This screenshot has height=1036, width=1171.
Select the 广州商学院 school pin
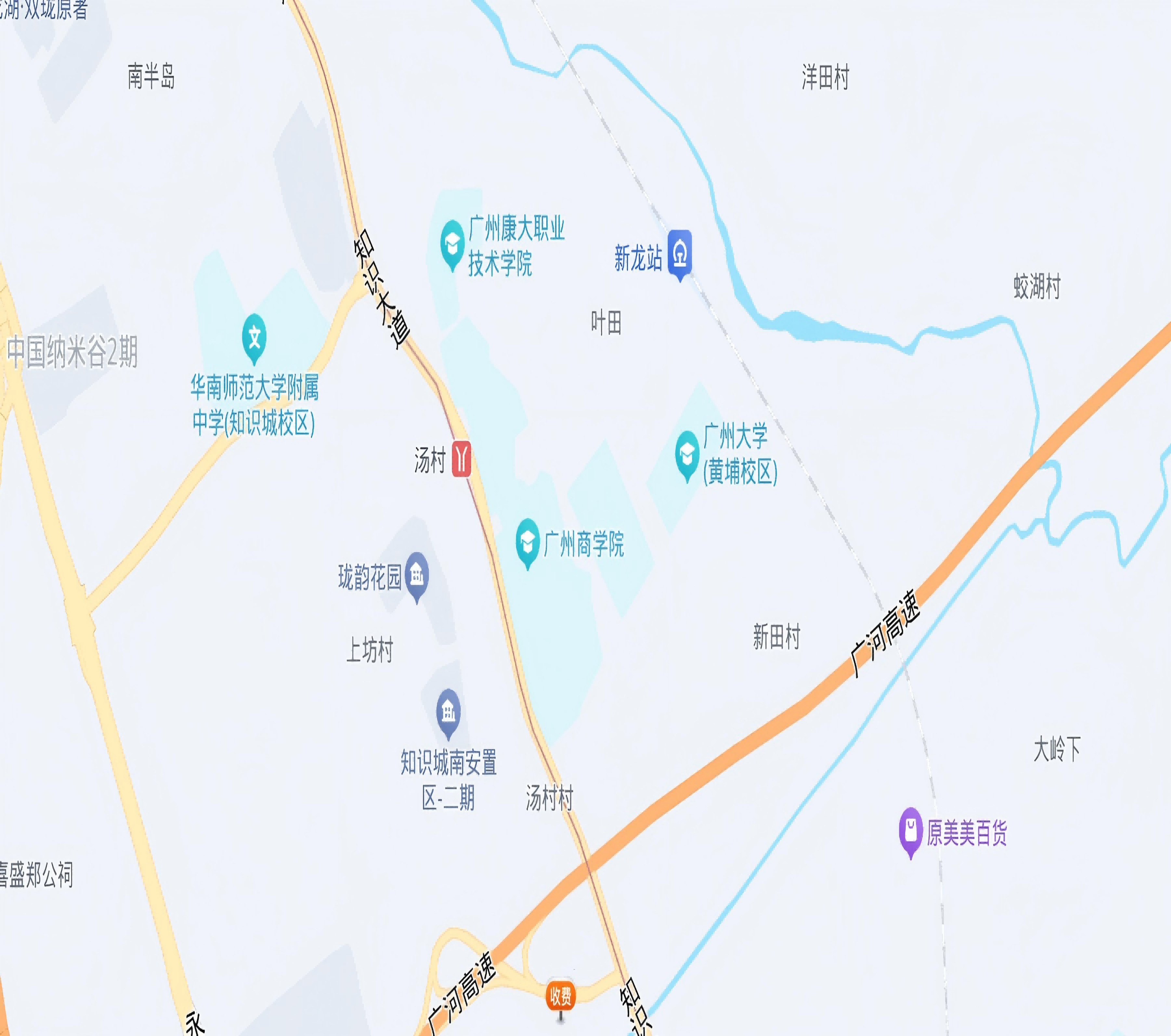pos(528,542)
